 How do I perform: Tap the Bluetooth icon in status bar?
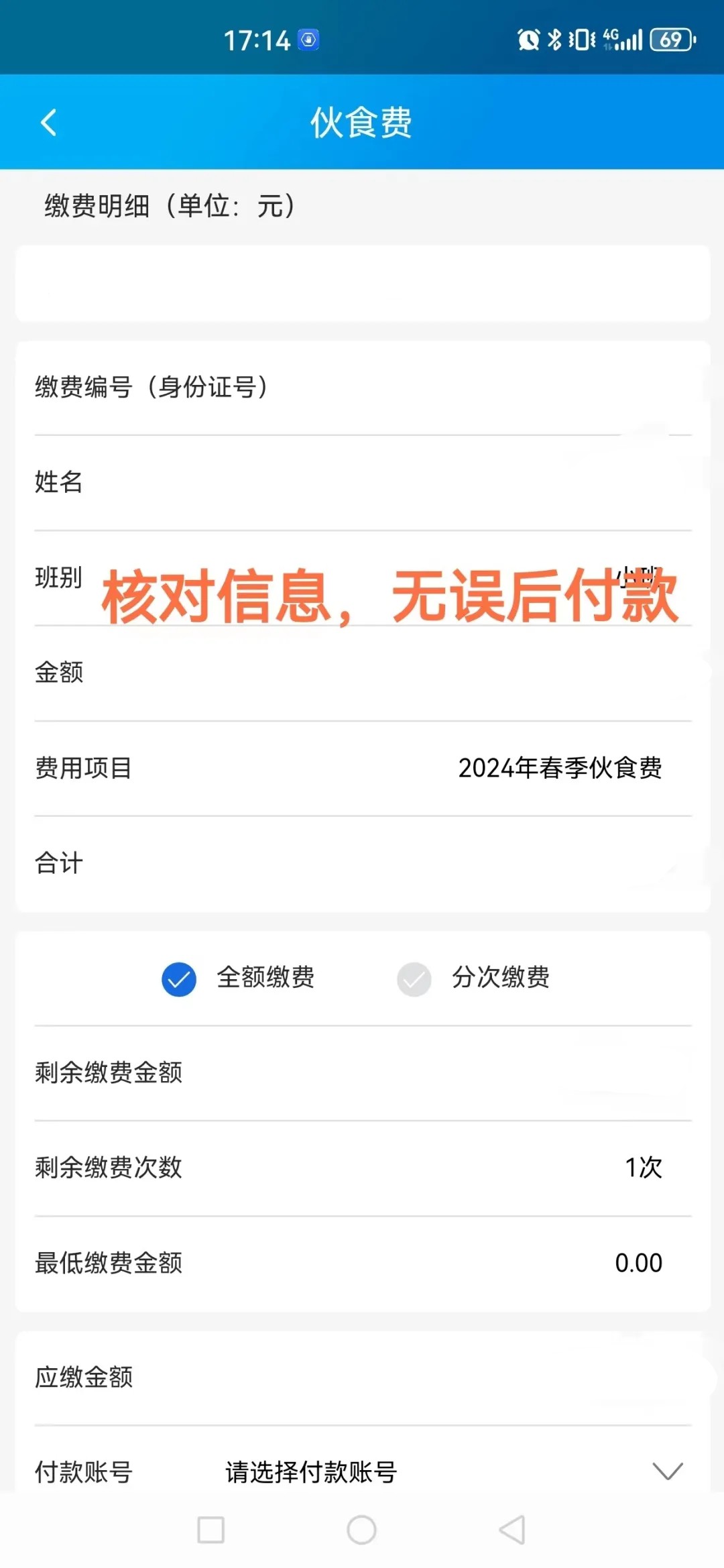coord(554,40)
